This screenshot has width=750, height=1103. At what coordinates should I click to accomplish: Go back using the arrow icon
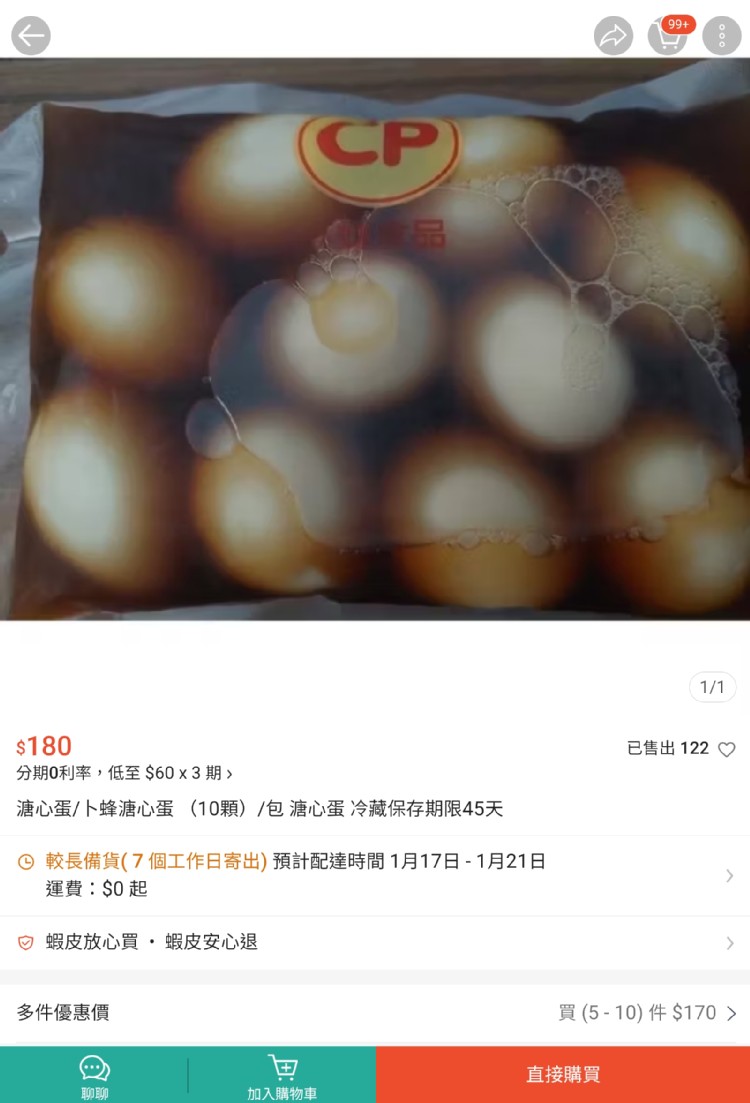(31, 37)
